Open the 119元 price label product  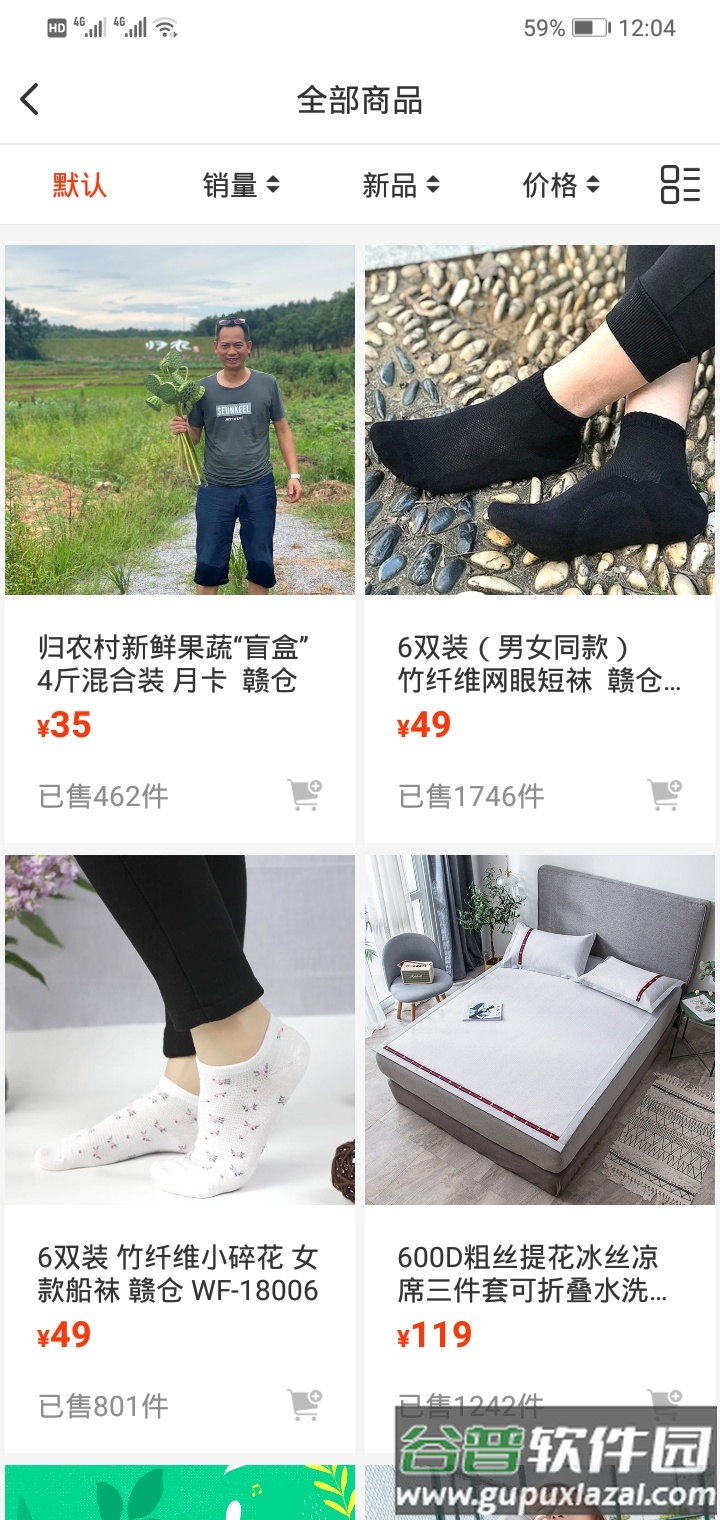click(x=436, y=1334)
